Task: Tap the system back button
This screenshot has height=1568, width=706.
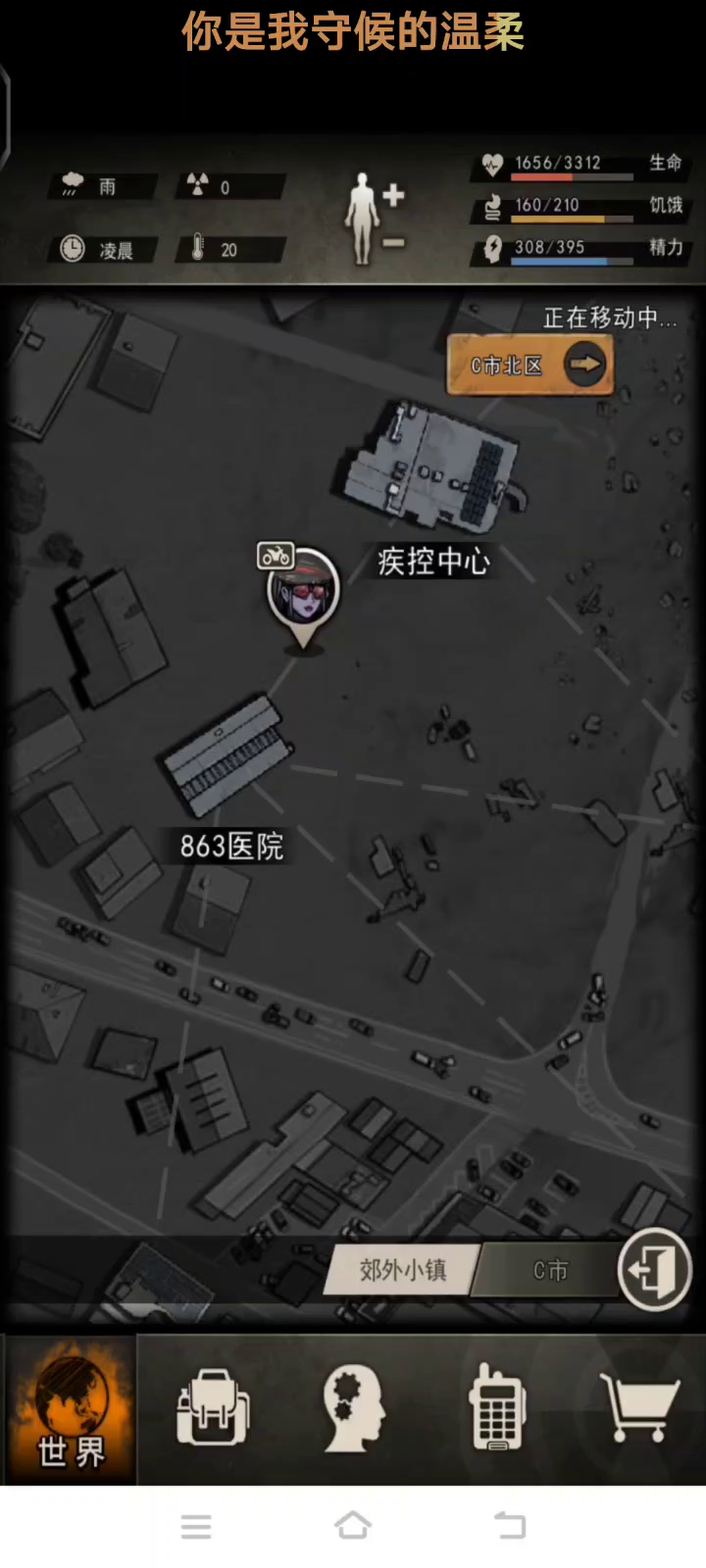Action: pyautogui.click(x=510, y=1526)
